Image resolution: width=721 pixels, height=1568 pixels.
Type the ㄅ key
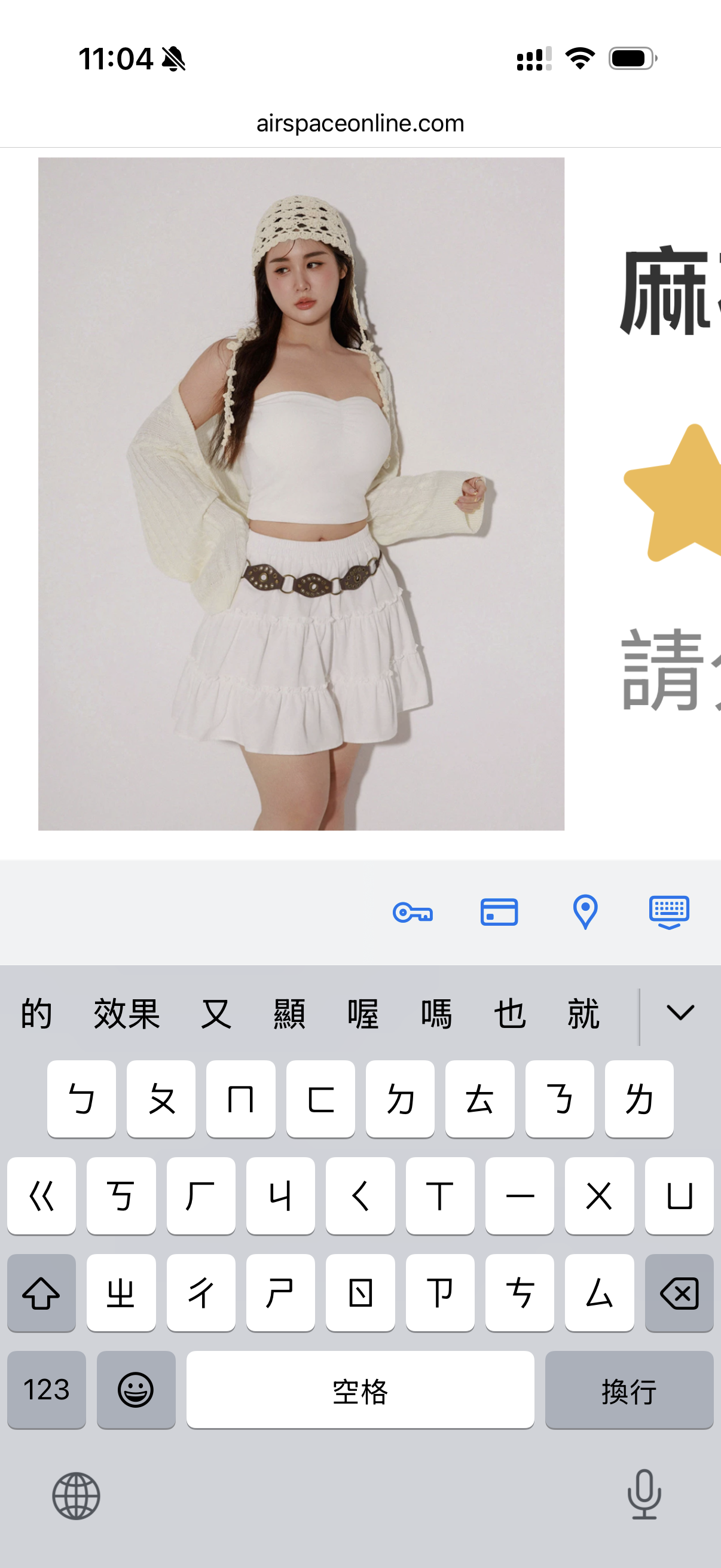(x=81, y=1099)
